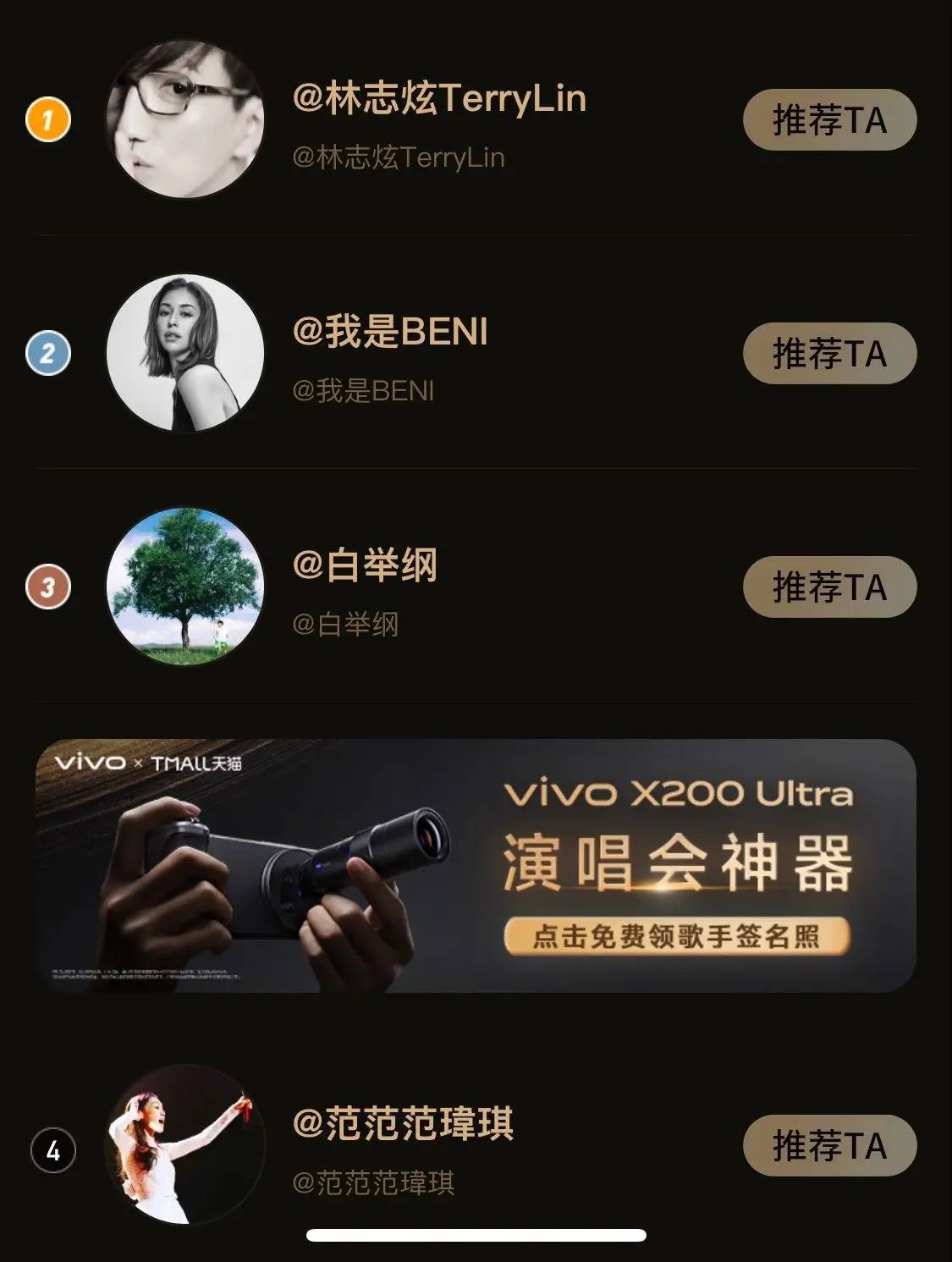Open the @林志炫TerryLin name link

click(438, 98)
